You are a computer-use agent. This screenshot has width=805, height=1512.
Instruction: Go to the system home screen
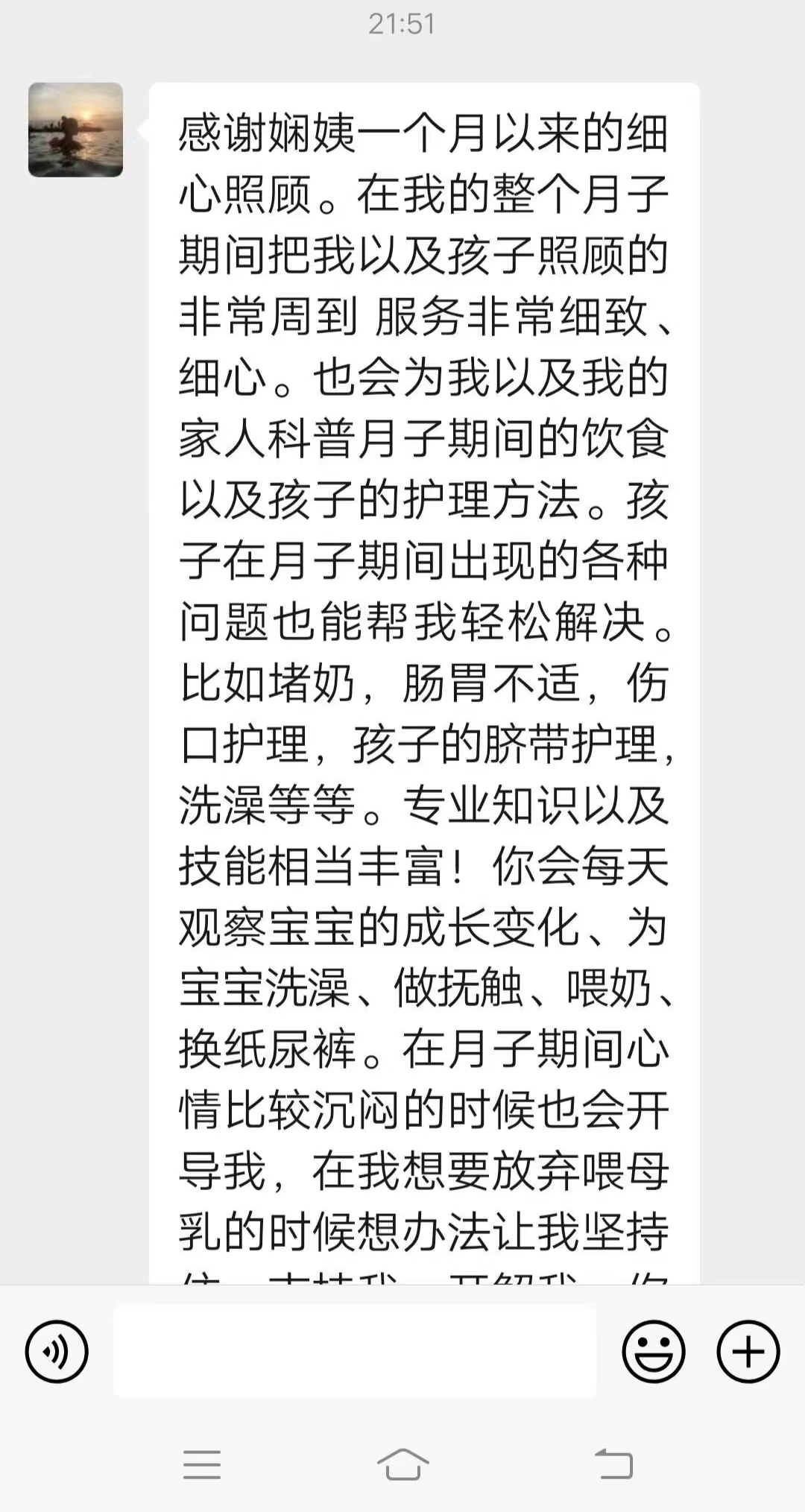[x=402, y=1464]
